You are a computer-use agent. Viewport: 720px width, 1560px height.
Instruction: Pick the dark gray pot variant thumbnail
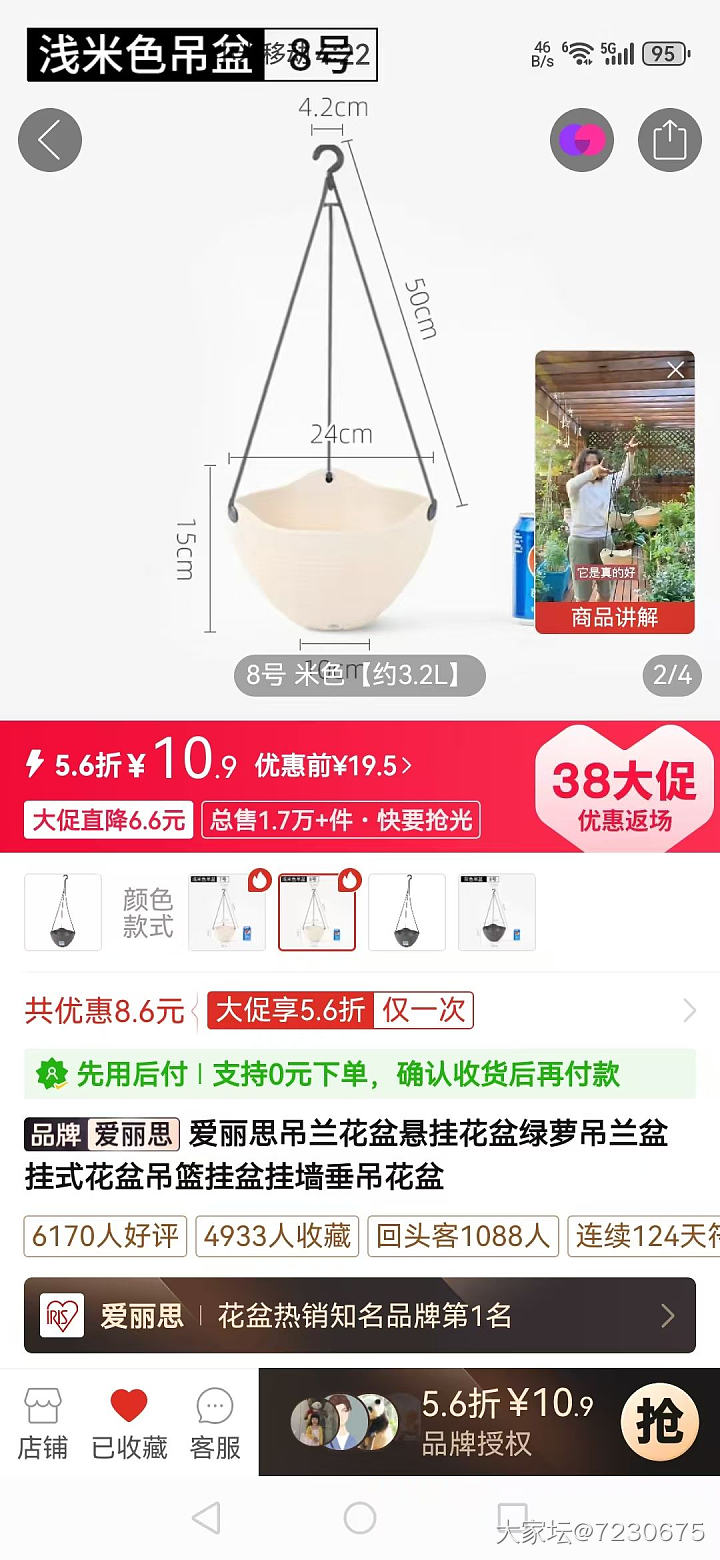click(496, 911)
